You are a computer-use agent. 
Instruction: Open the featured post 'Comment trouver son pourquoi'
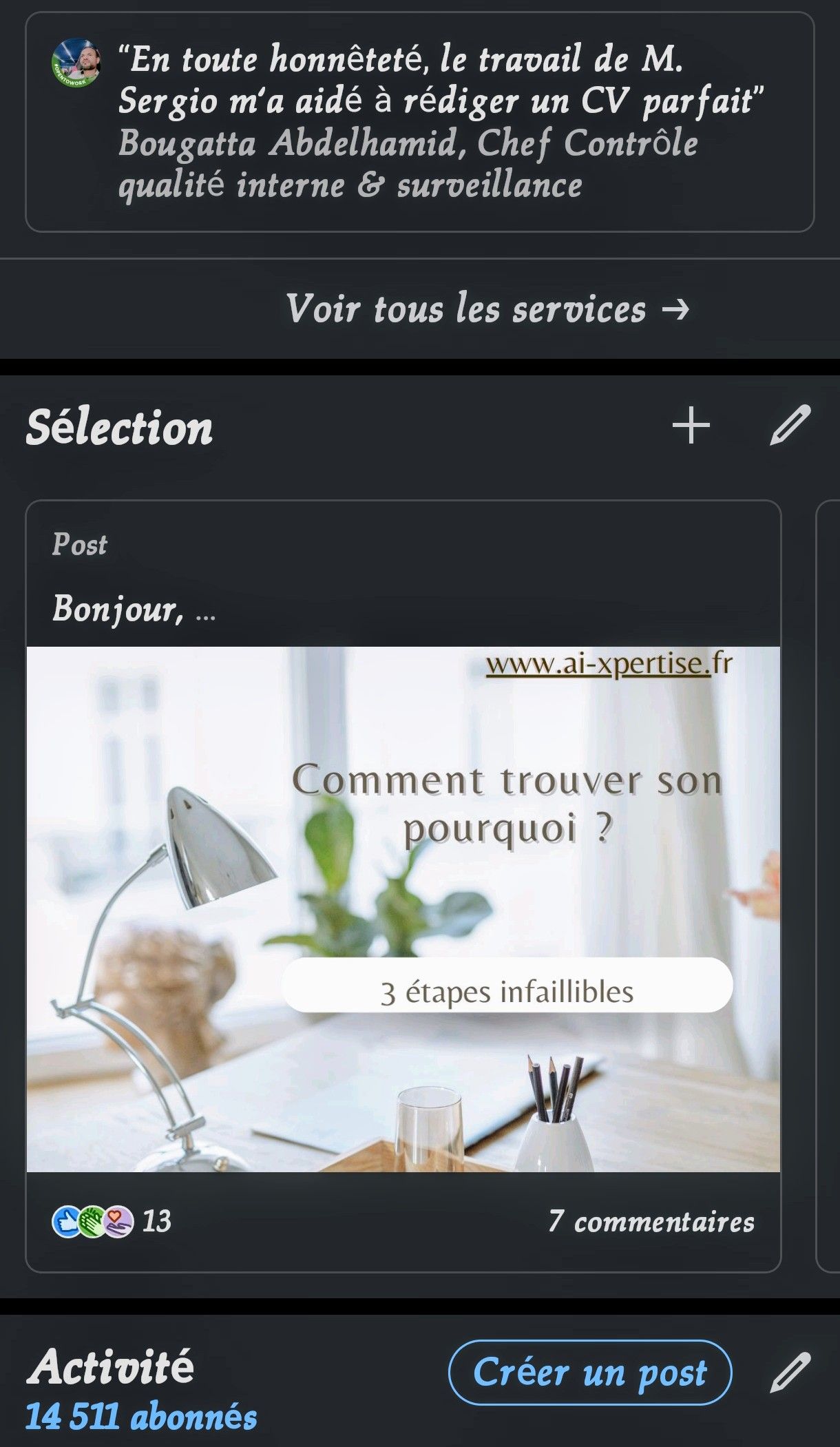click(403, 908)
